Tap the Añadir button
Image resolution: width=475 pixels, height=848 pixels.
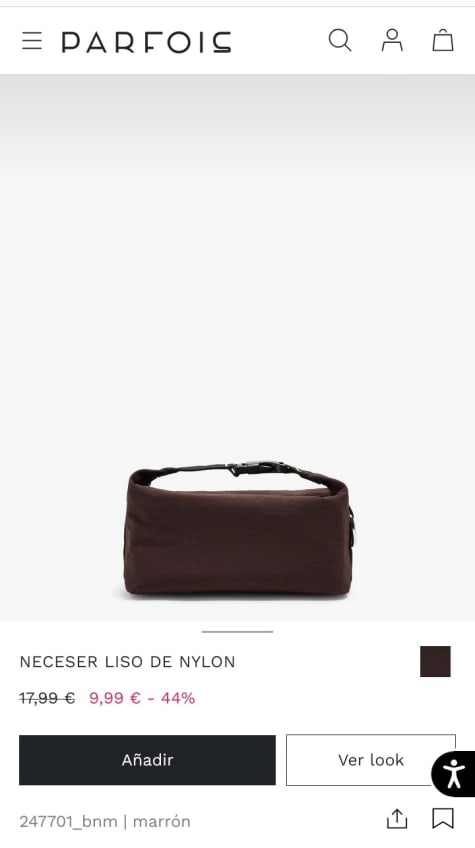(147, 760)
